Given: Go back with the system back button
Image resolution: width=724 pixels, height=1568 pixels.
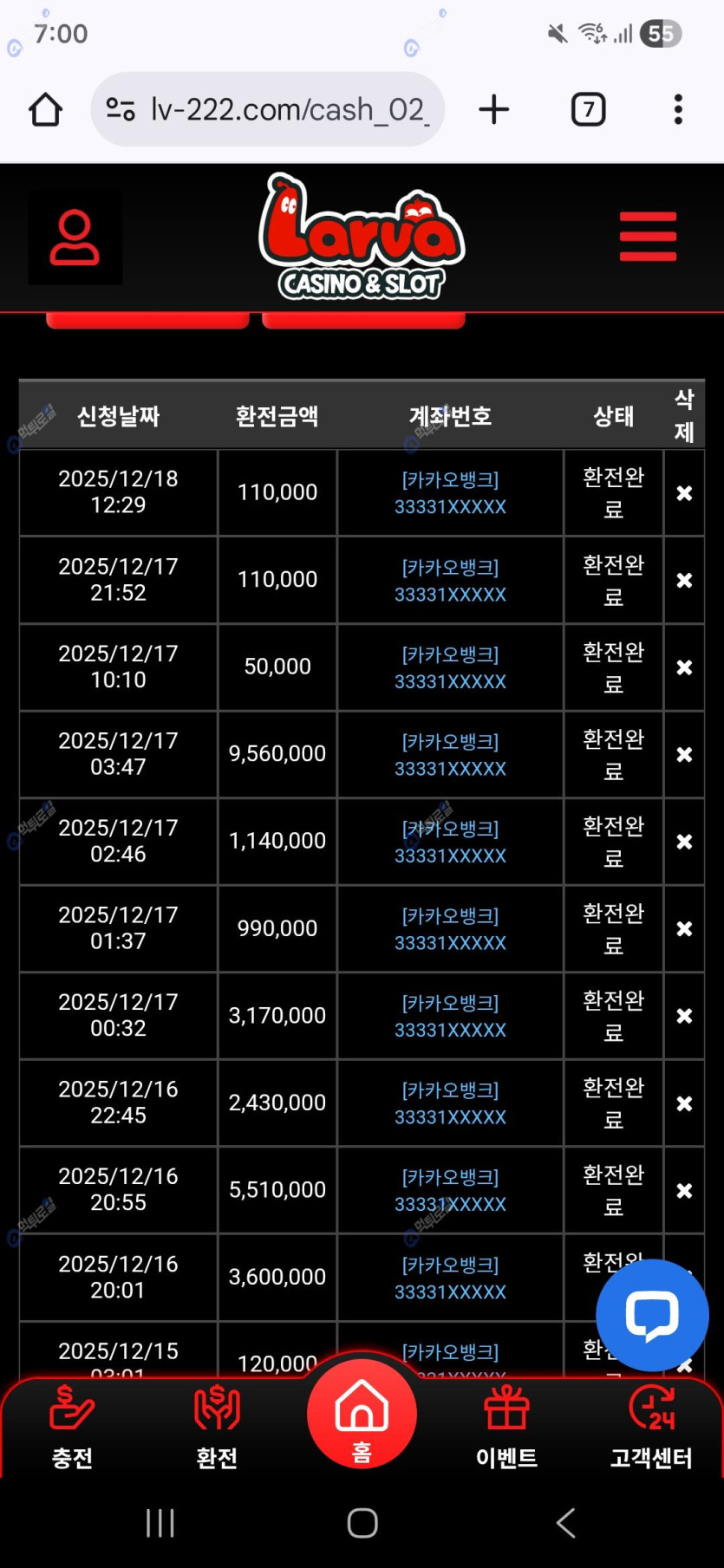Looking at the screenshot, I should tap(565, 1523).
